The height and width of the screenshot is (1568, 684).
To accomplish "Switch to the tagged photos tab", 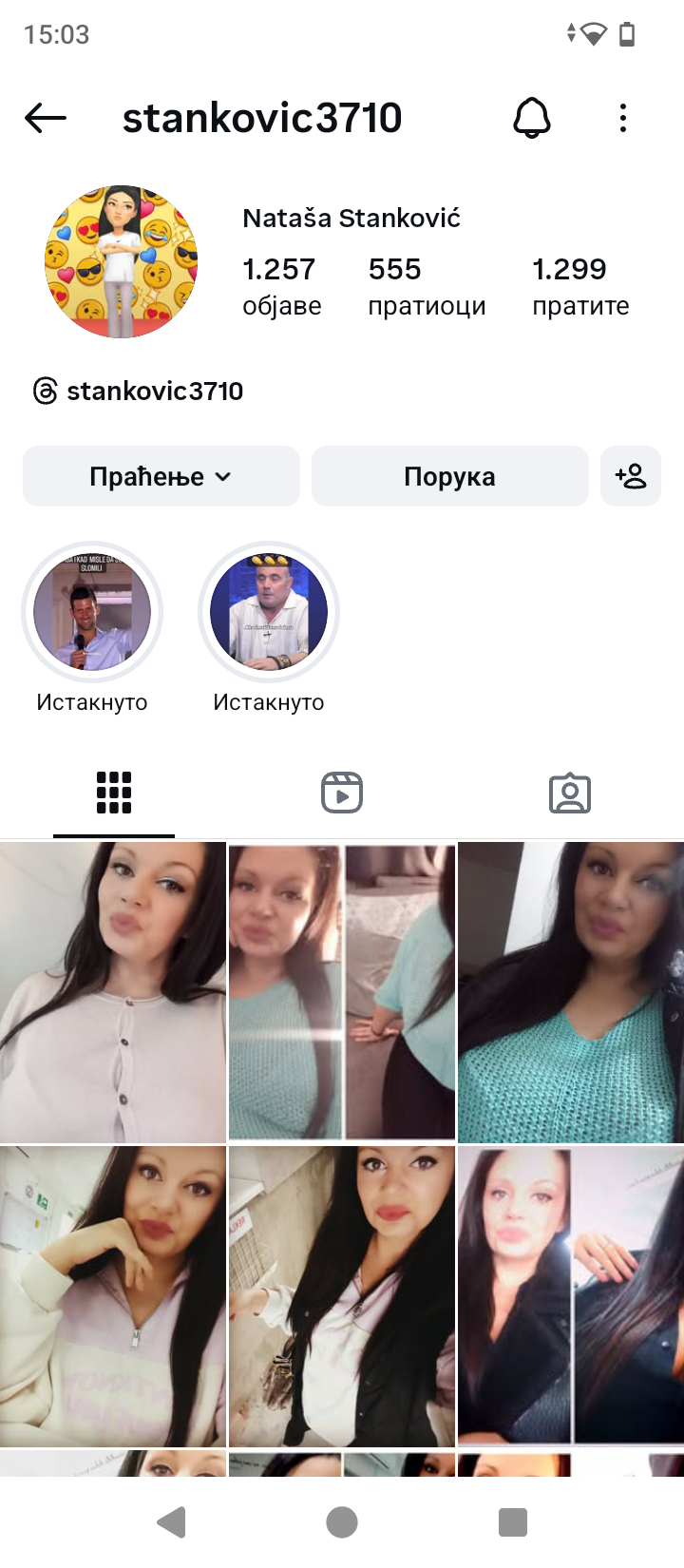I will [x=570, y=793].
